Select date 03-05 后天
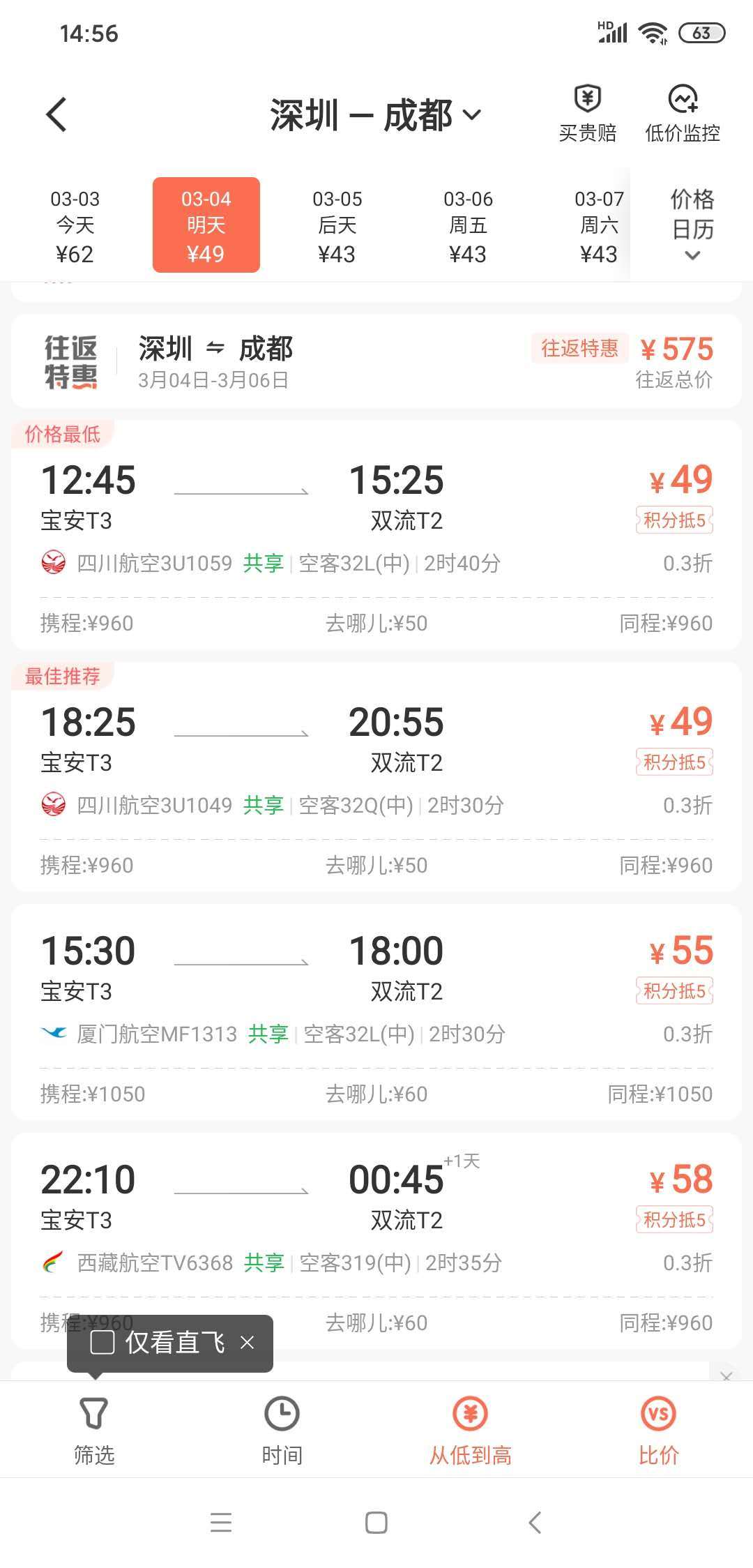Viewport: 753px width, 1568px height. point(337,225)
